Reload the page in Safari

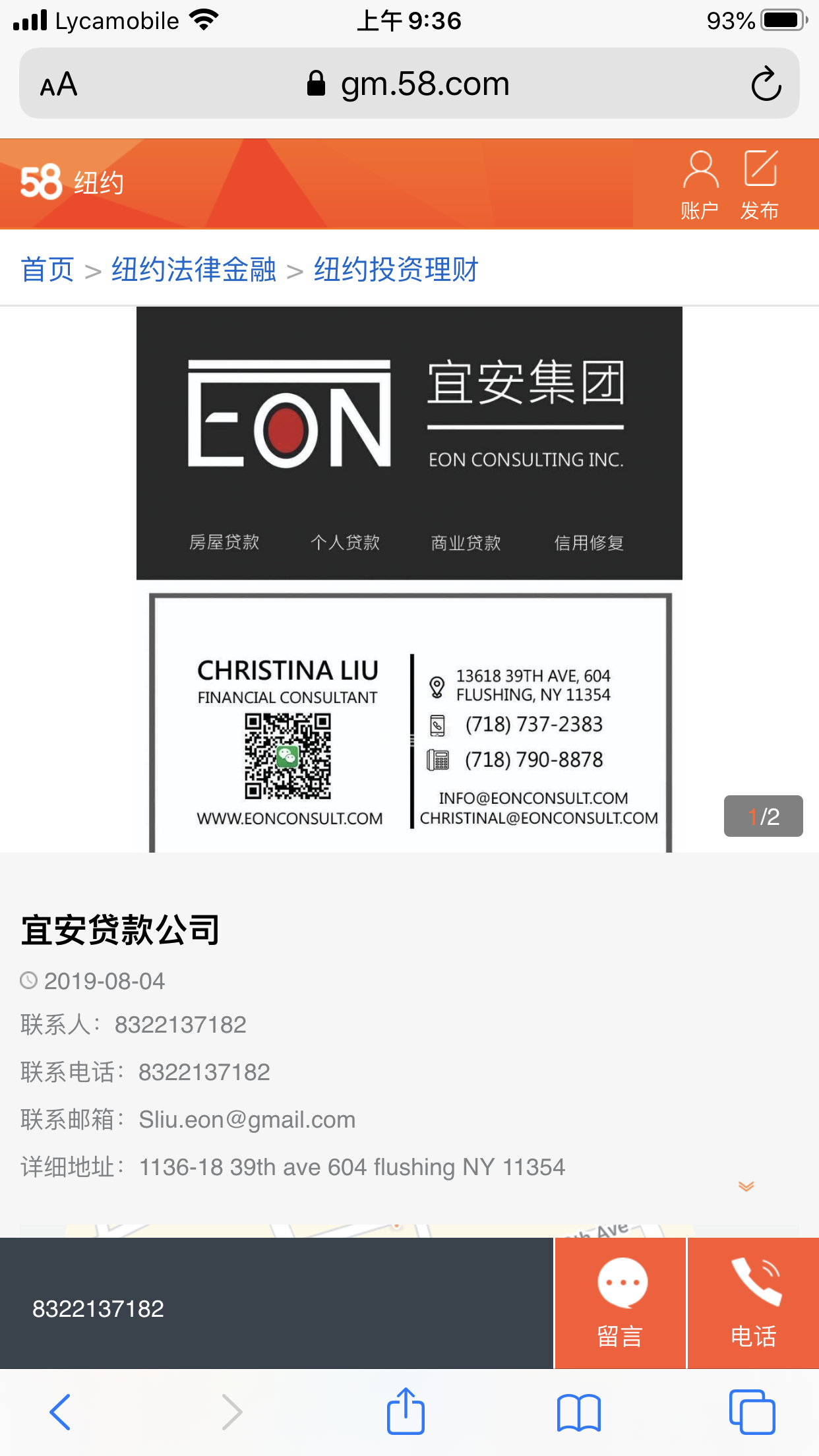tap(766, 84)
